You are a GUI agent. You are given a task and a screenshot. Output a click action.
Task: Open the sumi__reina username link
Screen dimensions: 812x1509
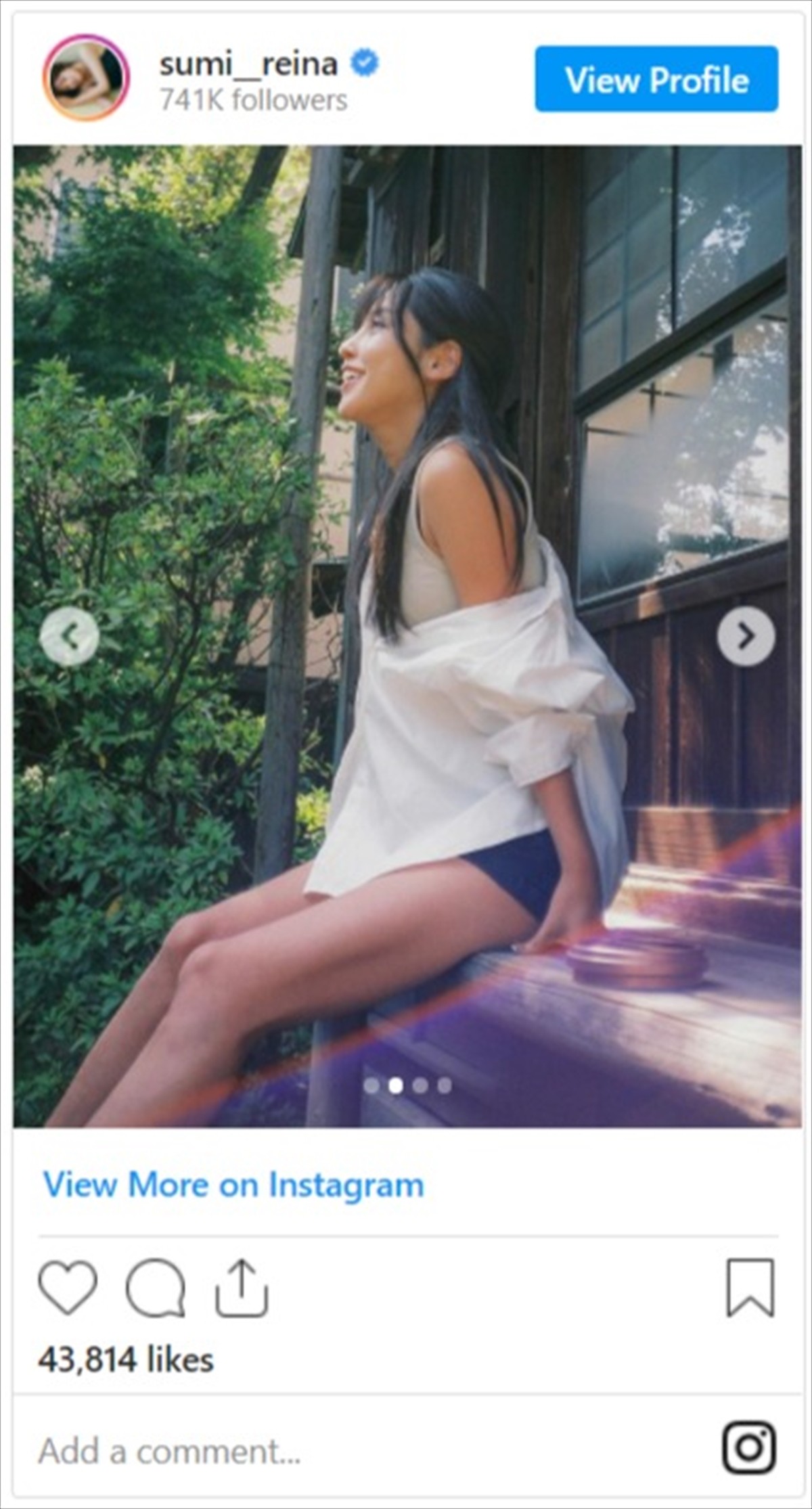[x=248, y=64]
